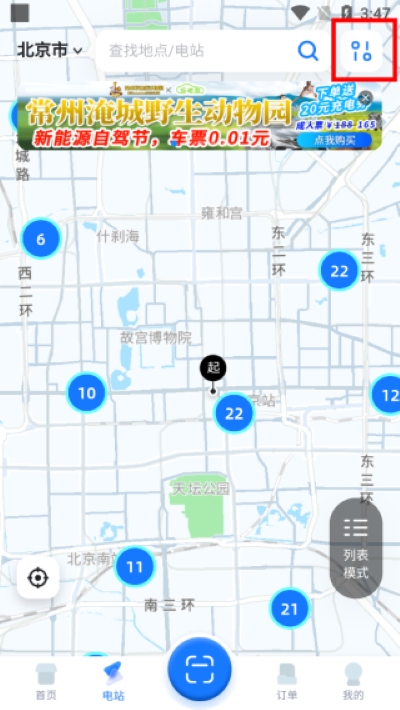Tap 点我购买 on the banner
Screen dimensions: 400x710
(x=334, y=140)
